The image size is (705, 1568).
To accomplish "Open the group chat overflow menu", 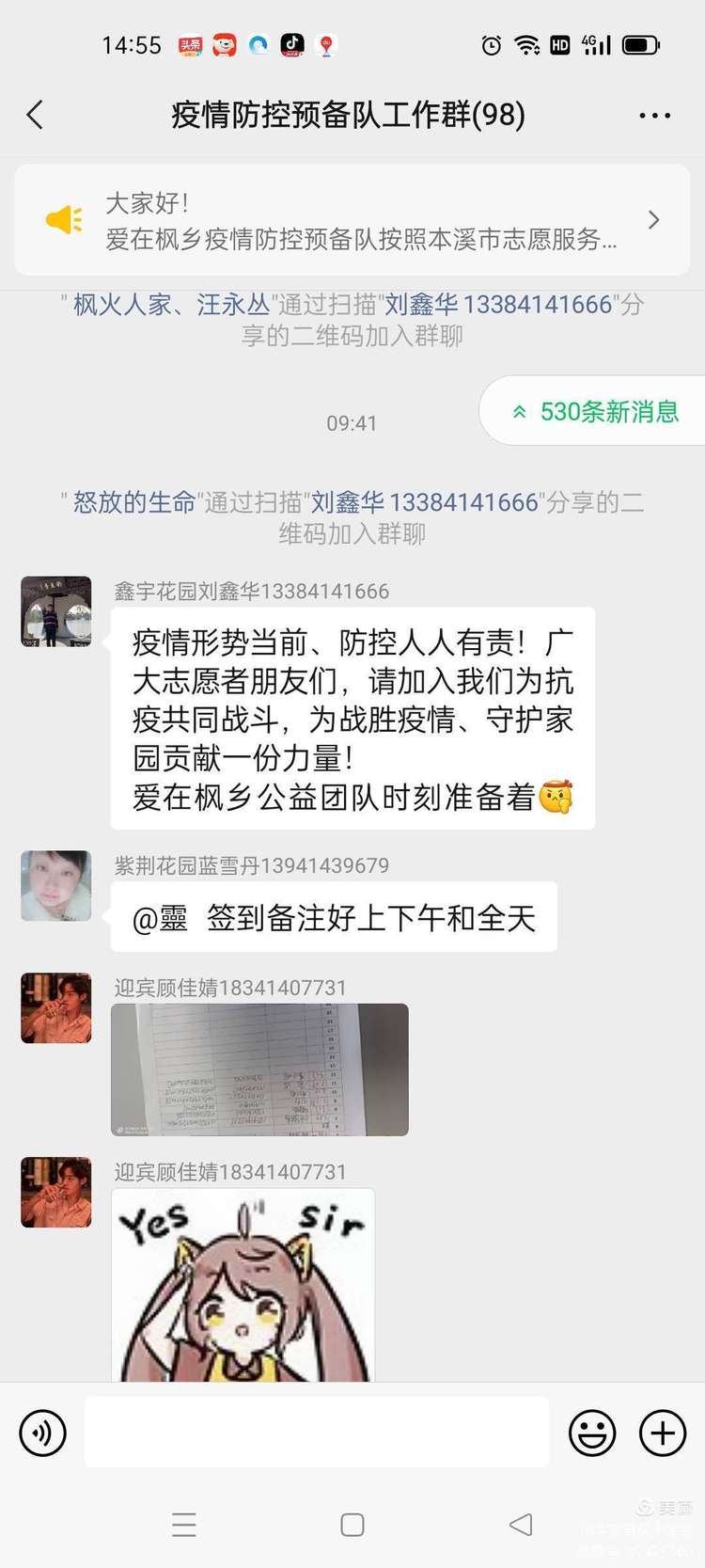I will coord(654,116).
